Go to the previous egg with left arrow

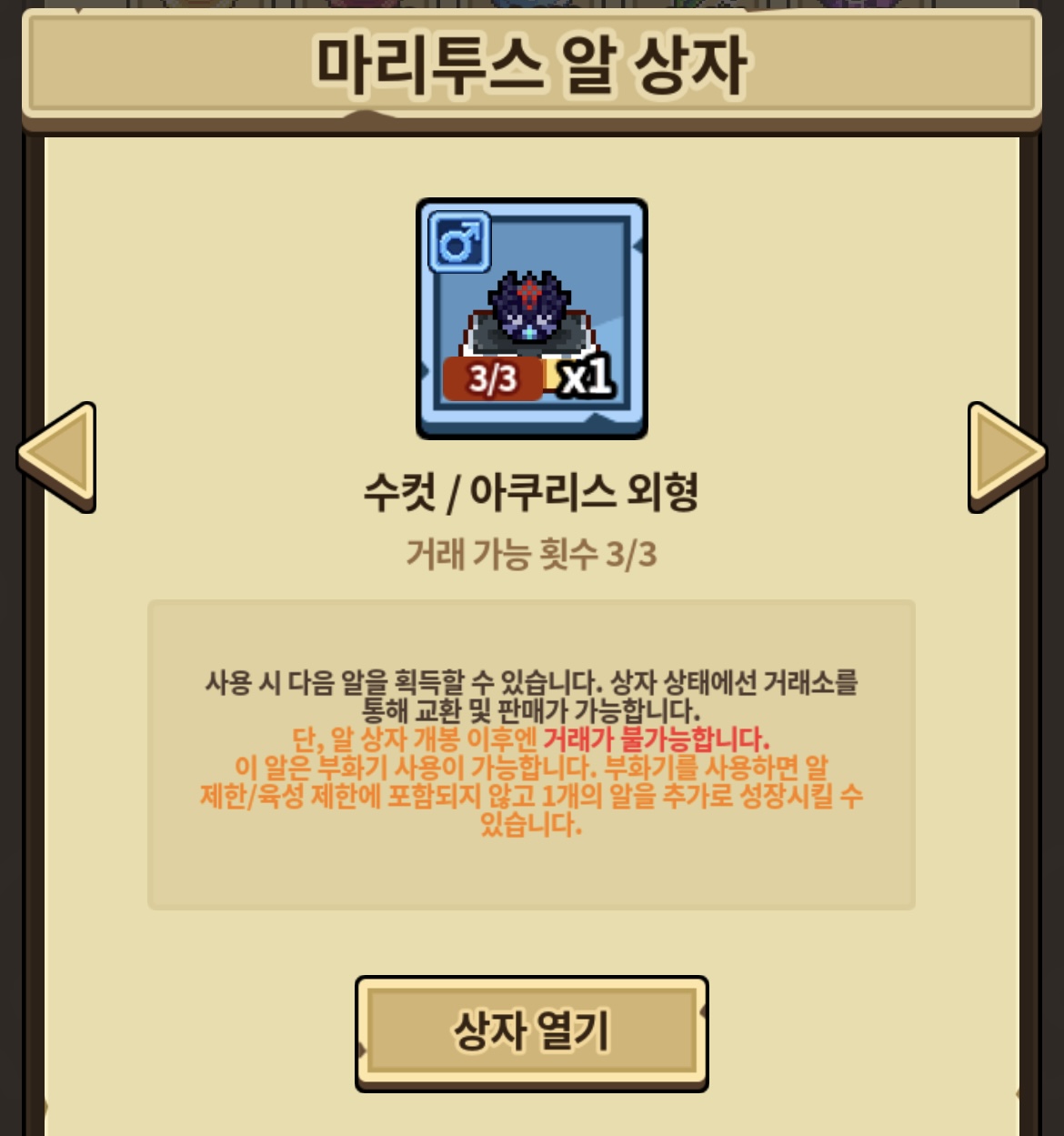(56, 457)
